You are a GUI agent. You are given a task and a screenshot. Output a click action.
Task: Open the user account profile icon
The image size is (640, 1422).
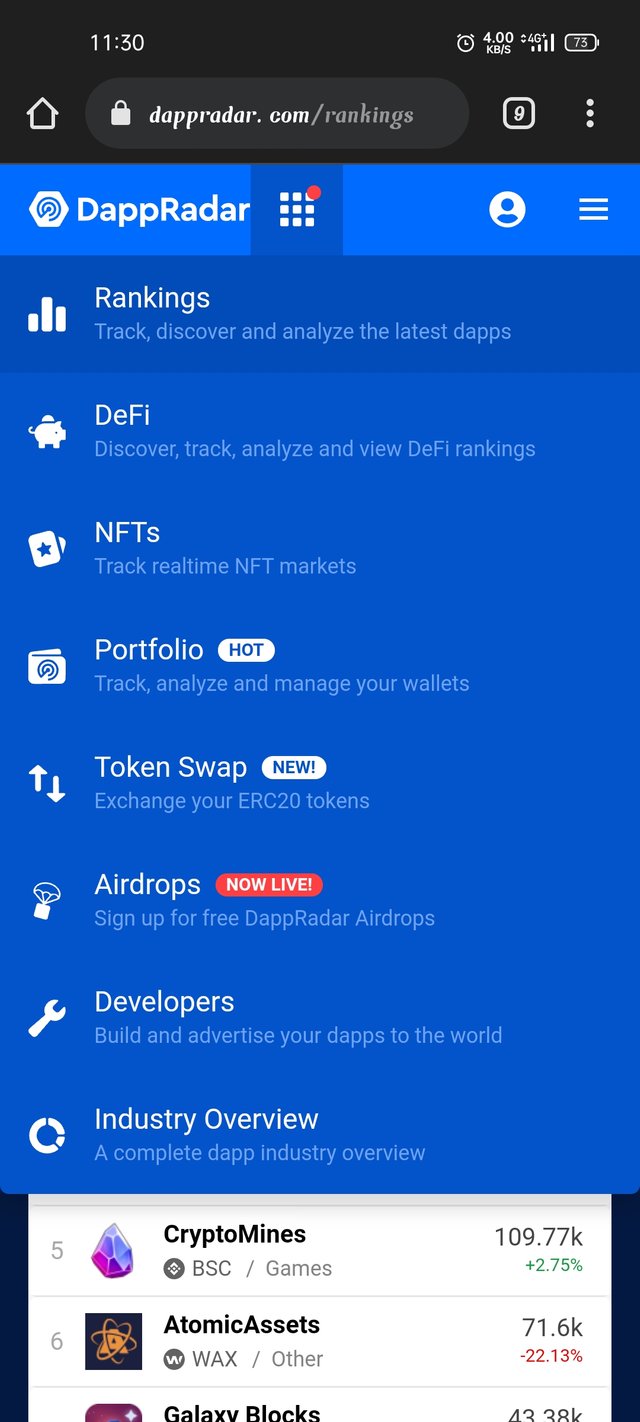tap(507, 209)
